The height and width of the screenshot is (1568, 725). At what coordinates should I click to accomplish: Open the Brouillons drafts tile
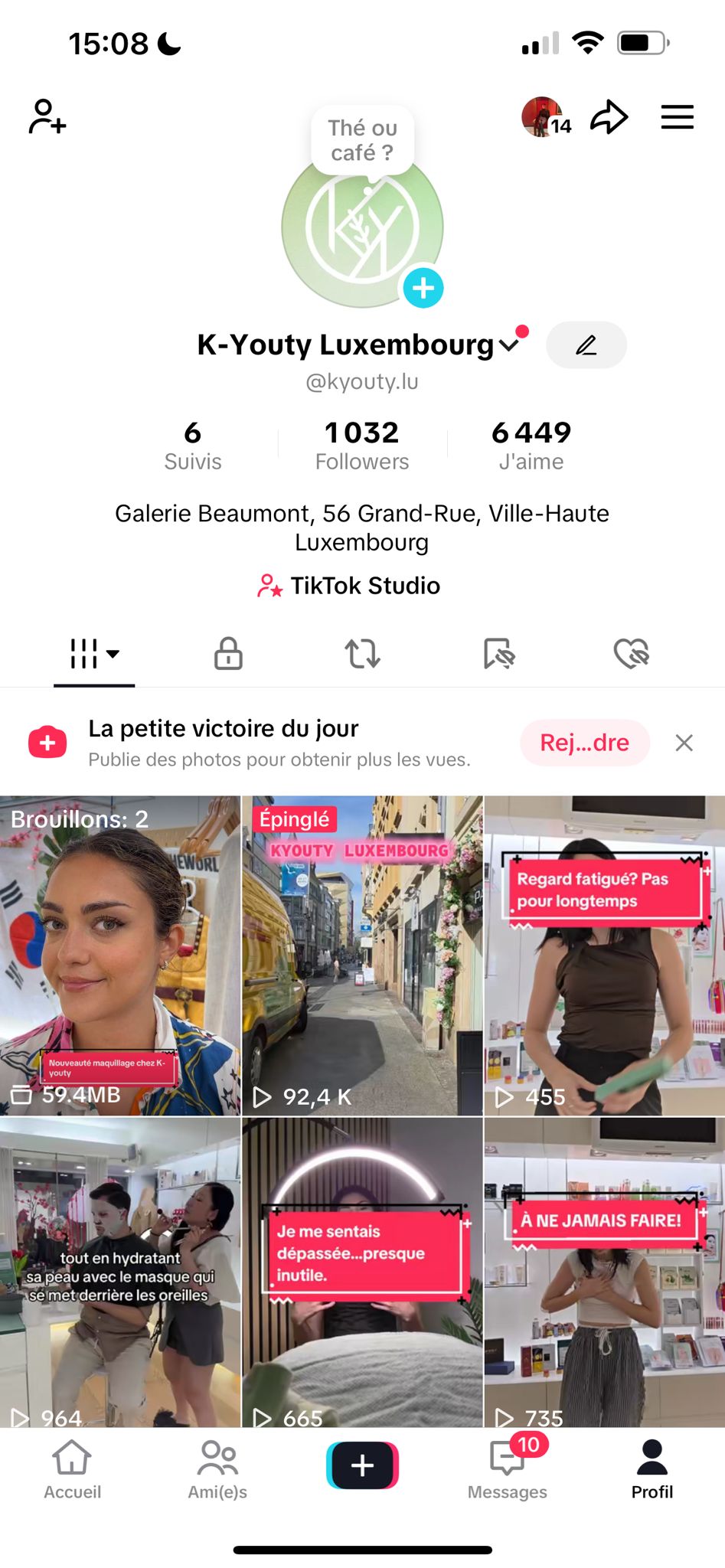point(120,955)
